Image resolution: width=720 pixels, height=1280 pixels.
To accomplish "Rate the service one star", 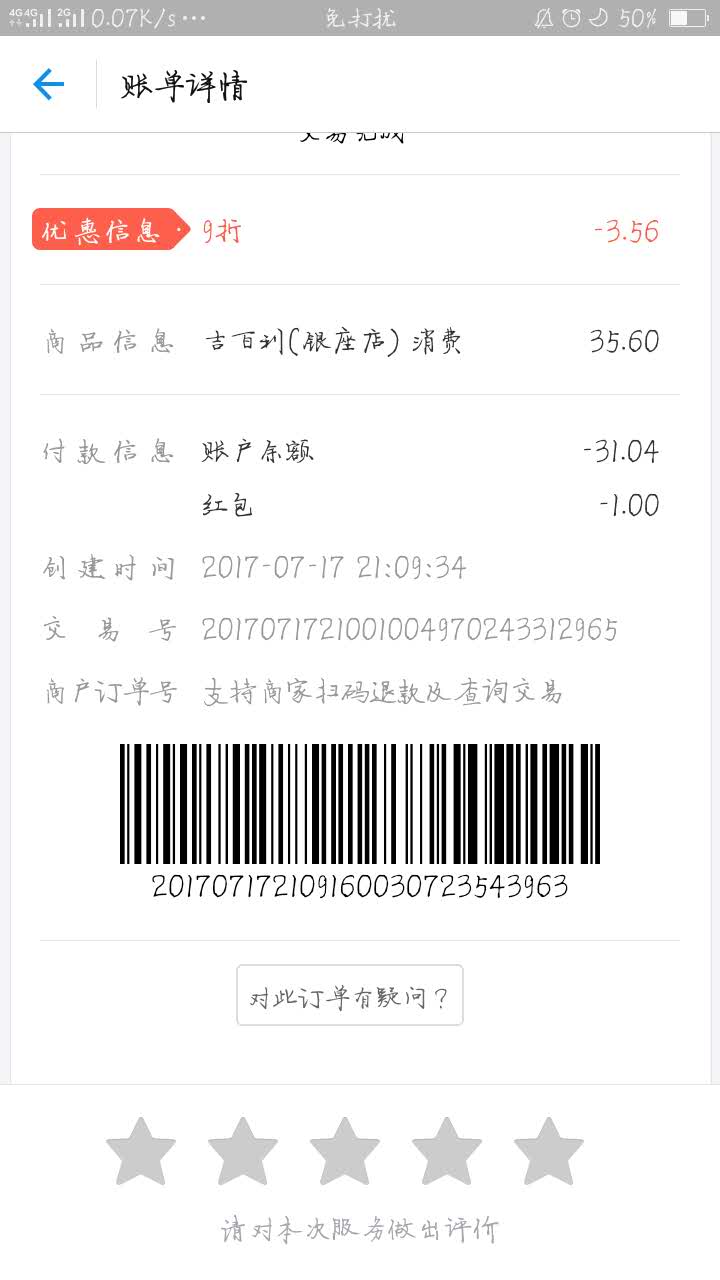I will (x=141, y=1152).
